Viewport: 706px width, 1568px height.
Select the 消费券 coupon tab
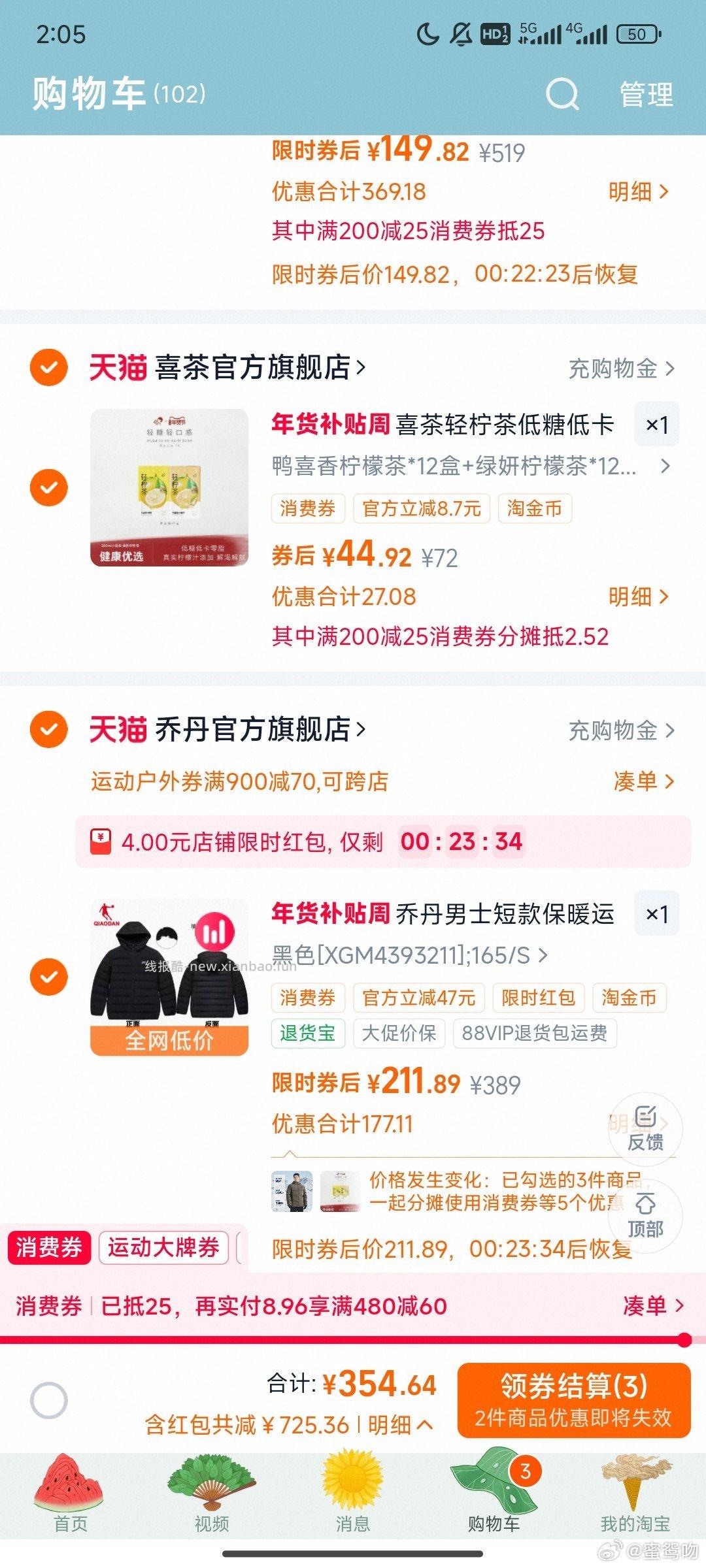pyautogui.click(x=49, y=1247)
